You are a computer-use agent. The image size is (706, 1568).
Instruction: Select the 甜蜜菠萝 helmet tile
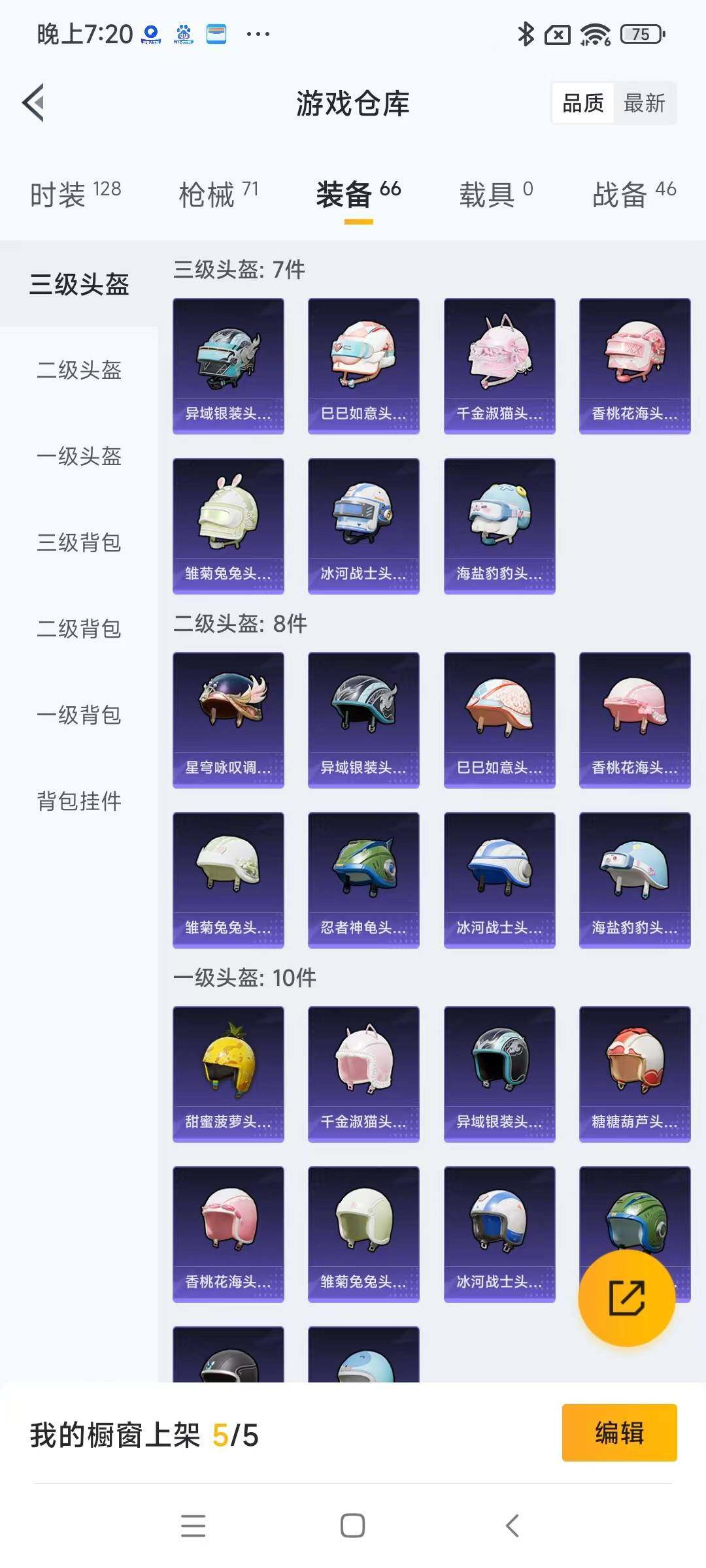[228, 1074]
